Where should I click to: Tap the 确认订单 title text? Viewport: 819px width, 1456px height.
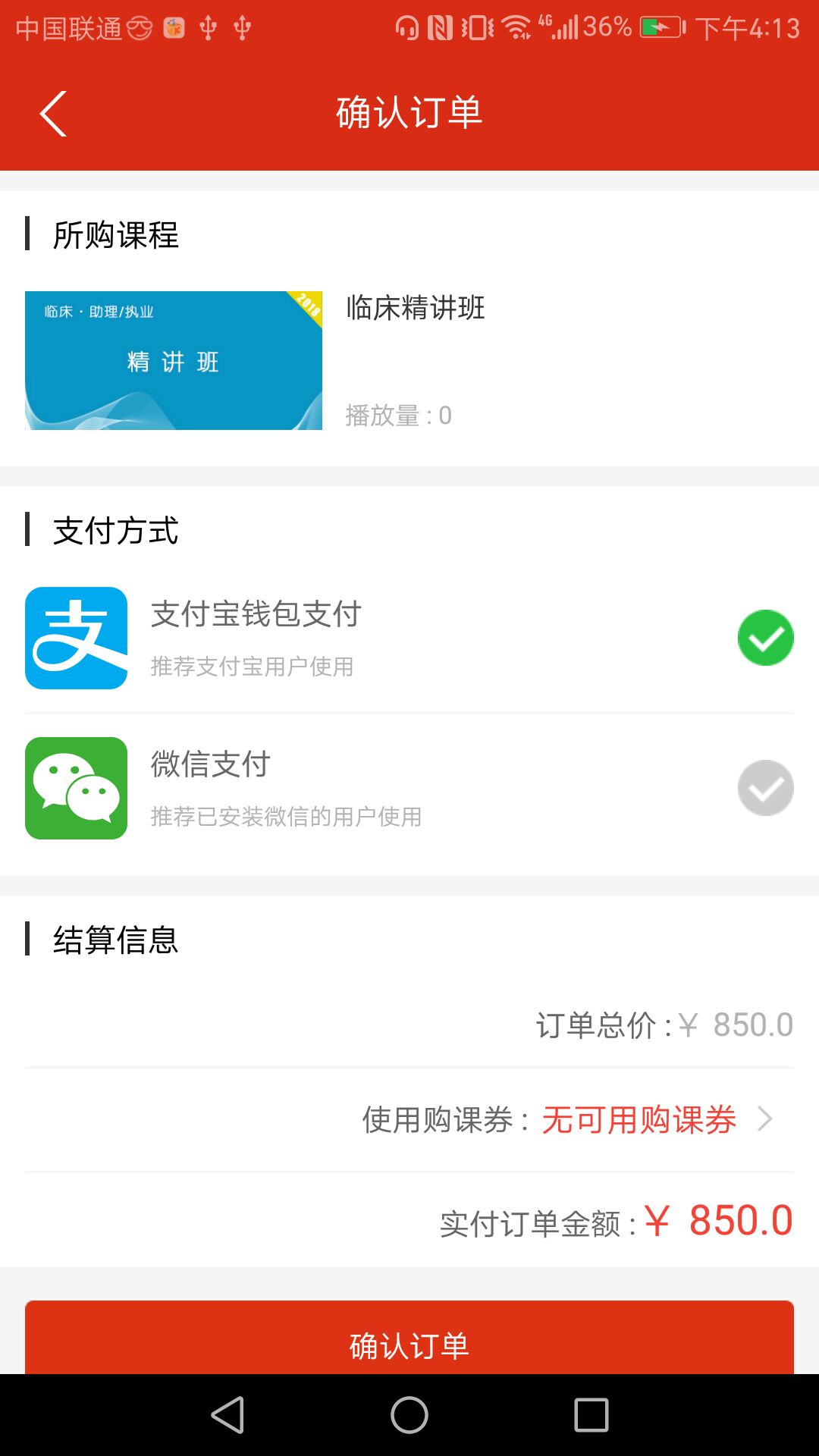click(409, 112)
